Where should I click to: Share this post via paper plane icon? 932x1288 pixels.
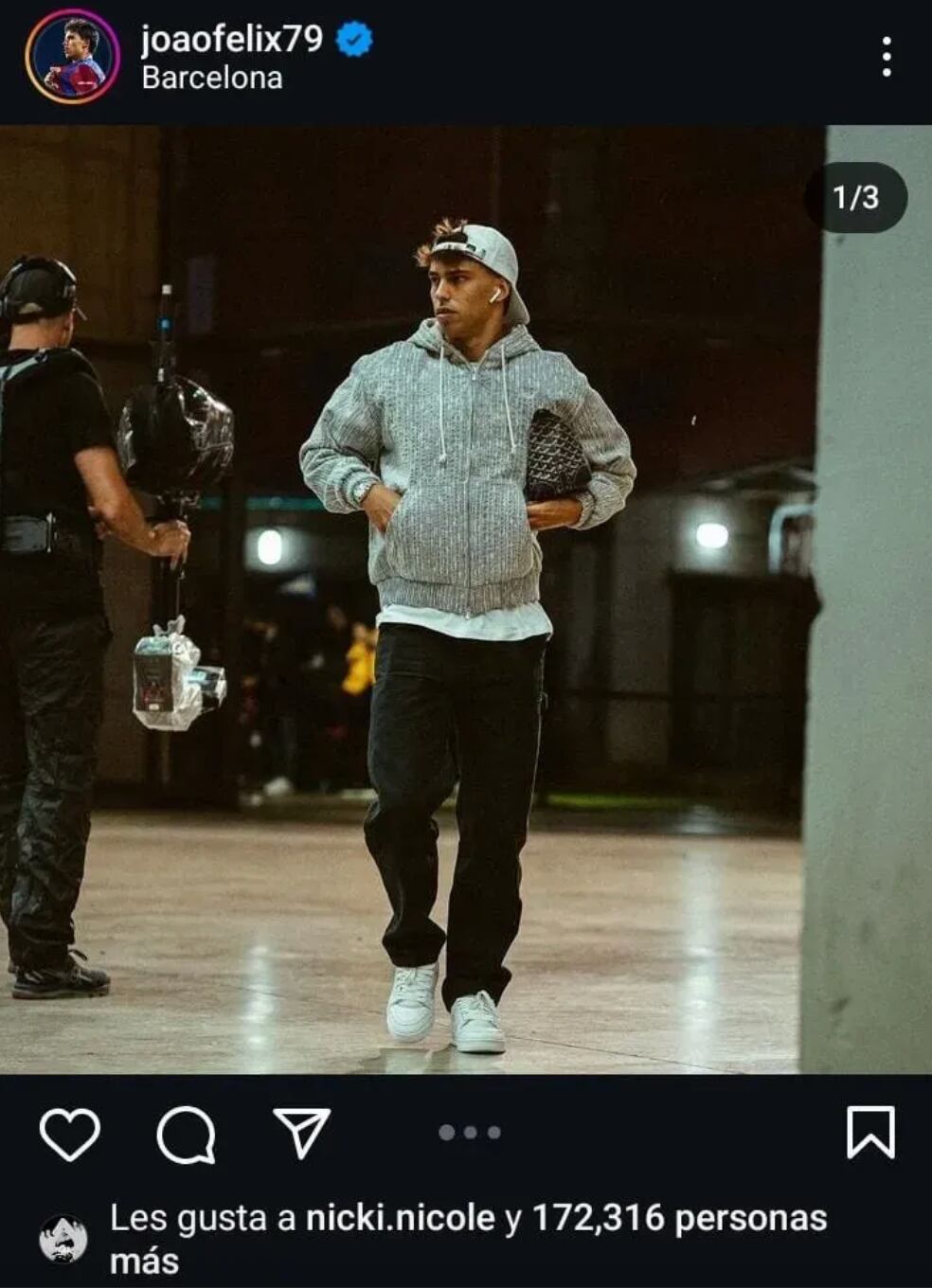pos(301,1133)
